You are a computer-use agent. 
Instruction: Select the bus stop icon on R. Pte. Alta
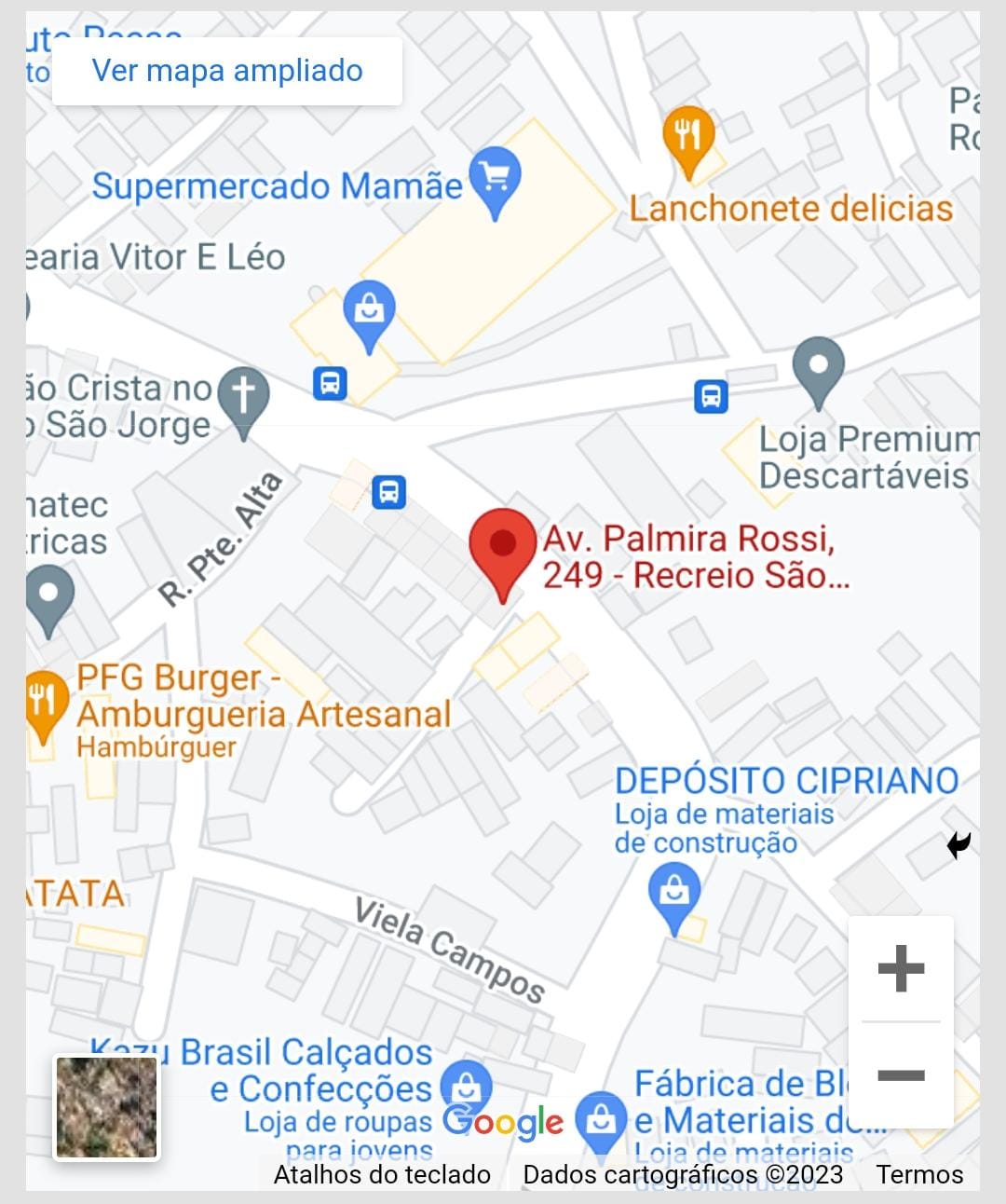coord(387,493)
